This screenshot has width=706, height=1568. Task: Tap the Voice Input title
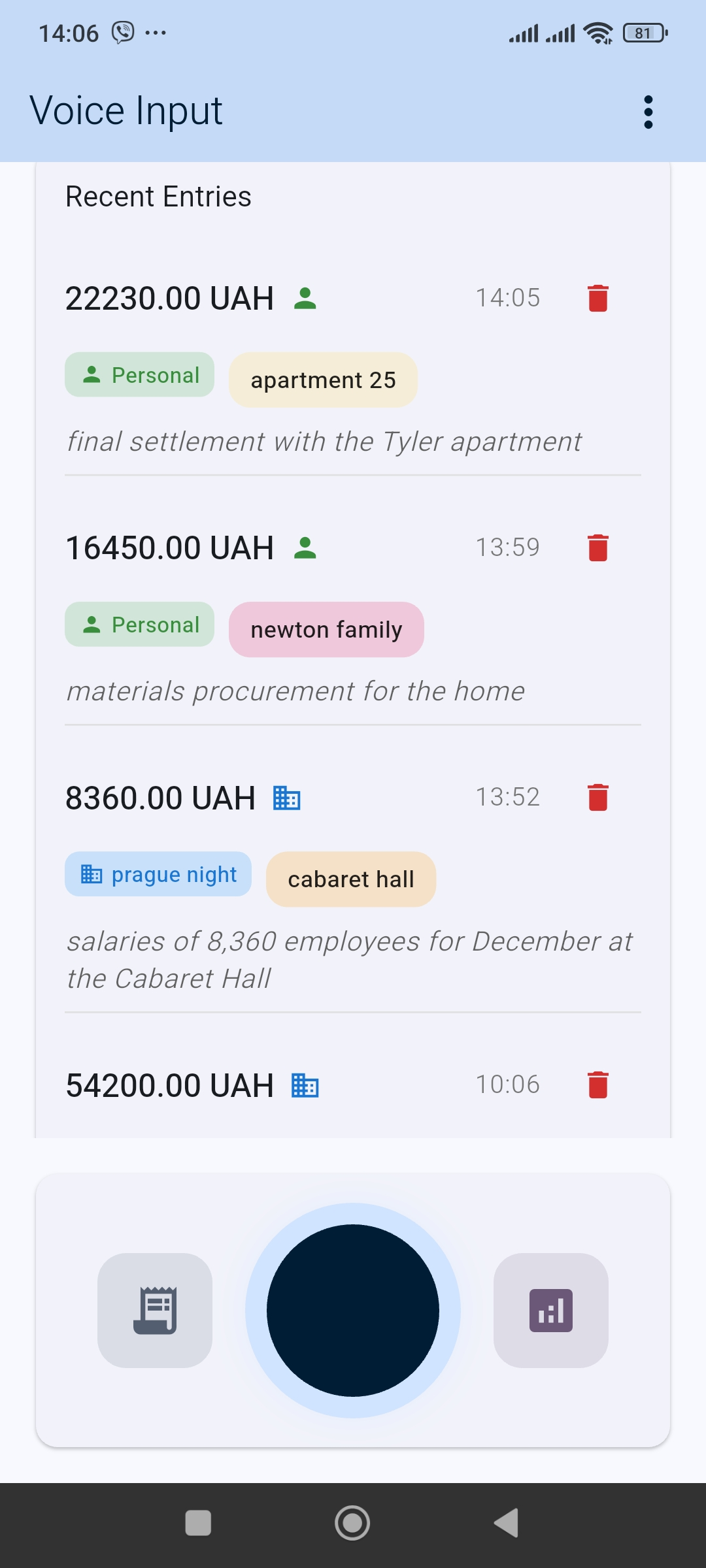(x=126, y=110)
